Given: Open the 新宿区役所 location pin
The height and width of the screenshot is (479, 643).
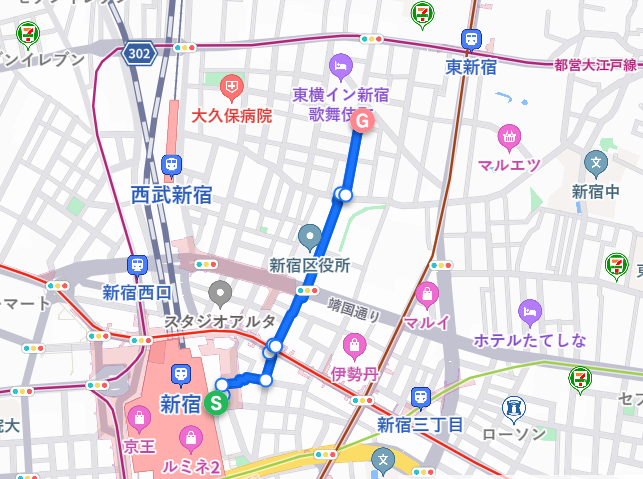Looking at the screenshot, I should coord(310,238).
